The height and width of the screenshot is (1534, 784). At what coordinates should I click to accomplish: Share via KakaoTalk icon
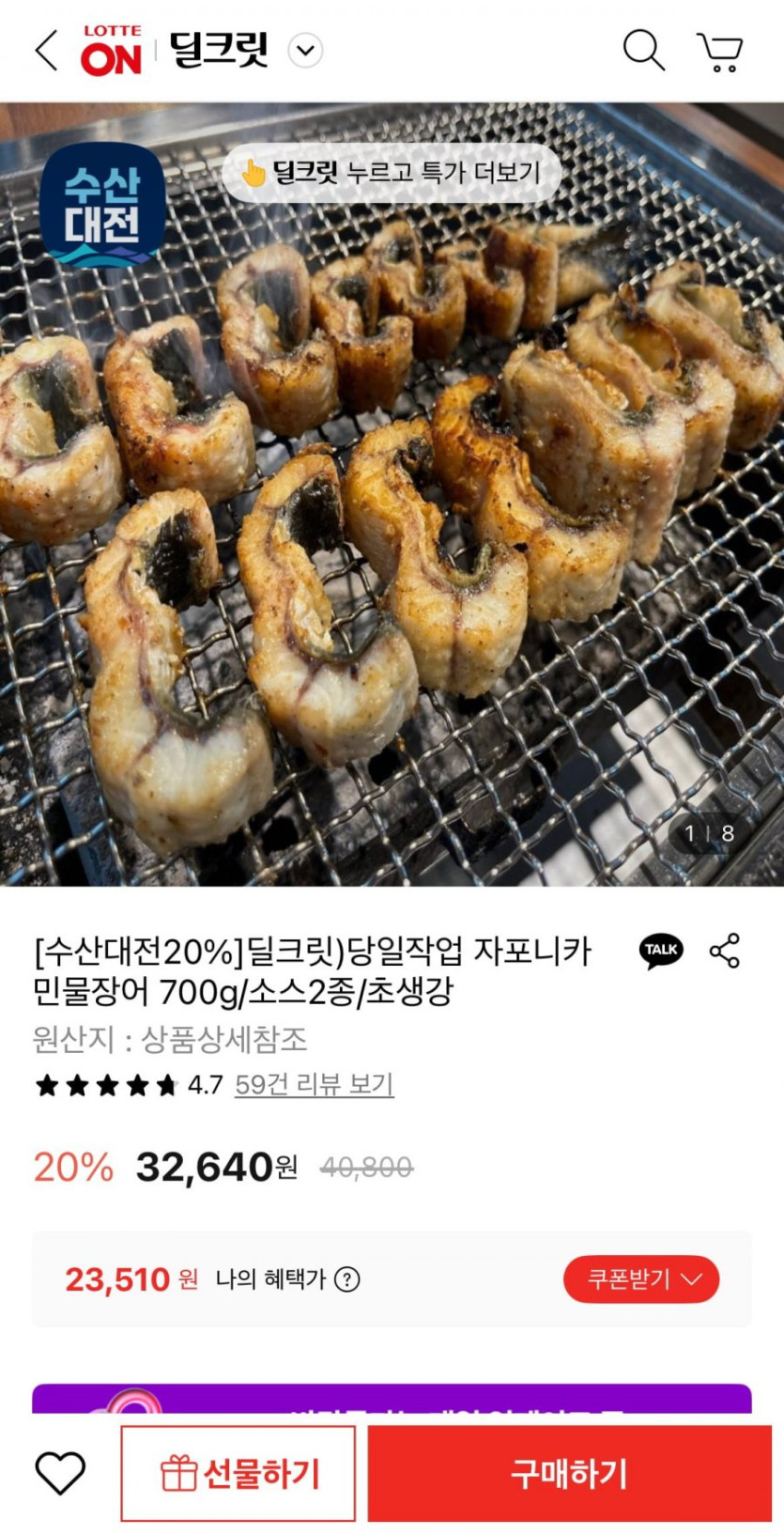click(x=661, y=951)
